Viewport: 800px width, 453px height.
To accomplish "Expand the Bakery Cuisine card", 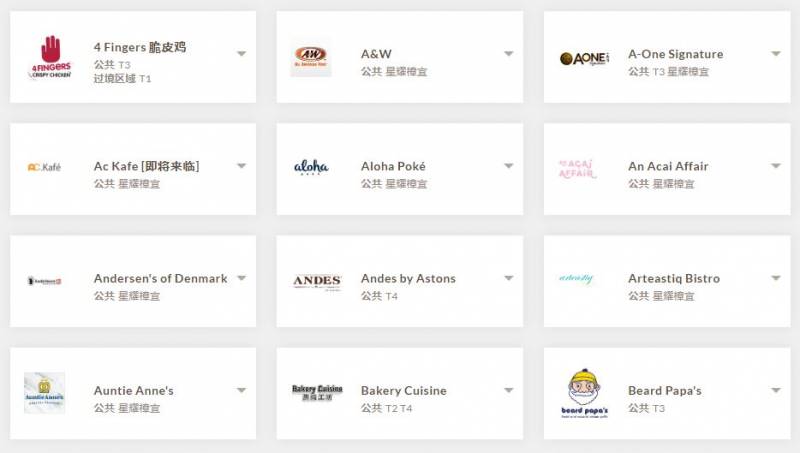I will tap(508, 390).
